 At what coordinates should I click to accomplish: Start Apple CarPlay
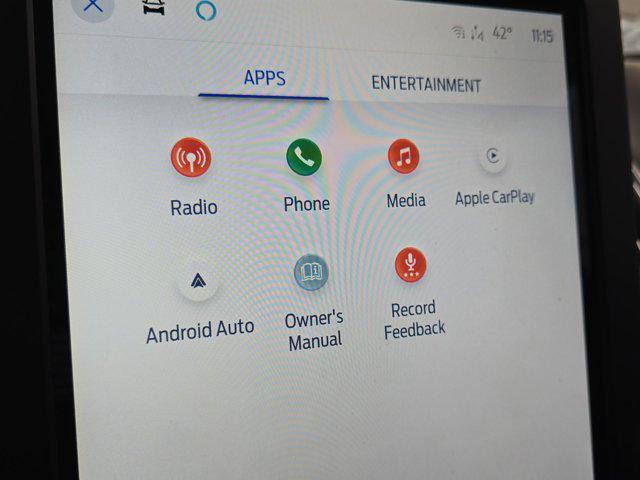493,156
